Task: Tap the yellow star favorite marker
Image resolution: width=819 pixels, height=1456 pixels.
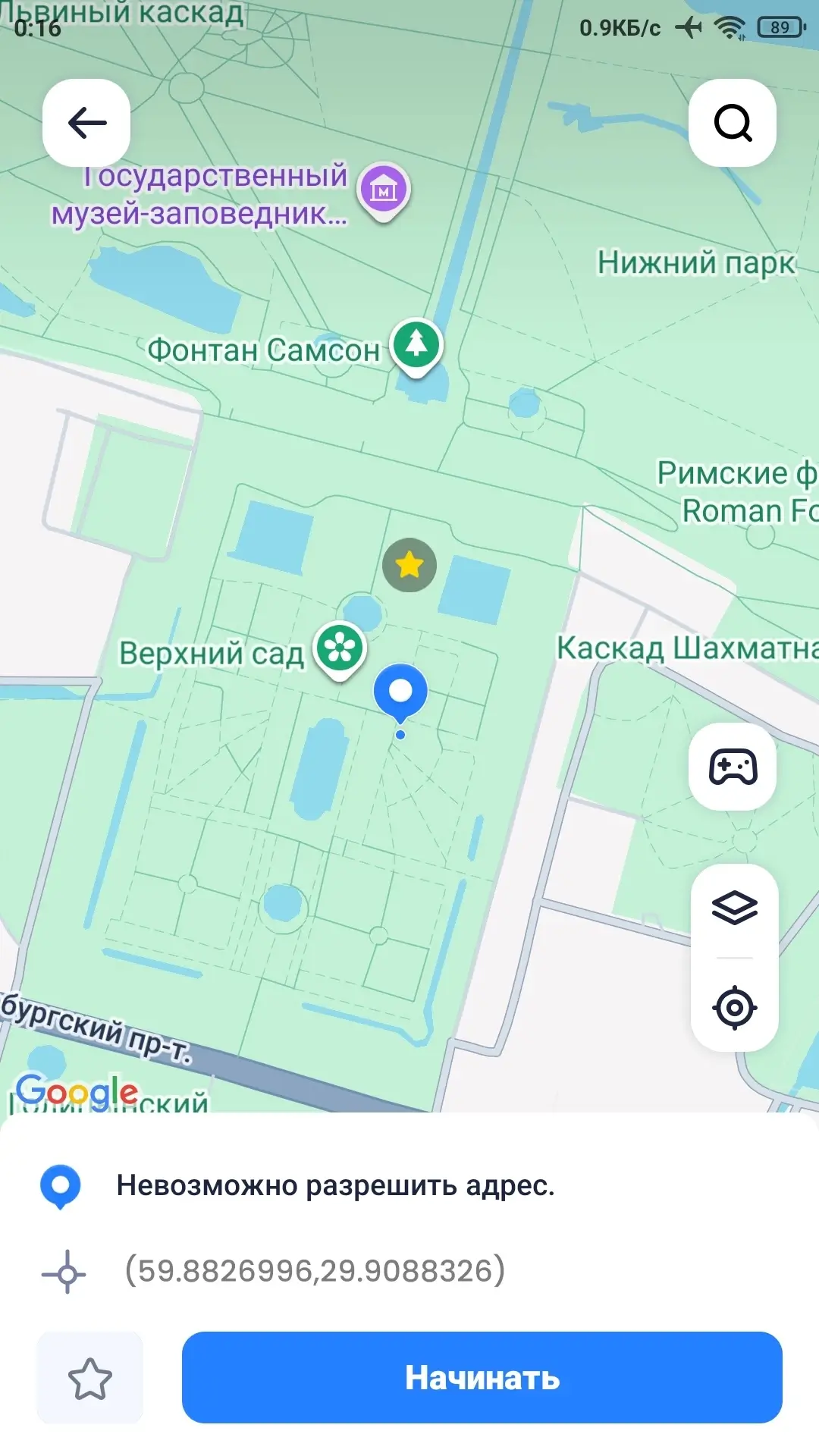Action: (x=409, y=565)
